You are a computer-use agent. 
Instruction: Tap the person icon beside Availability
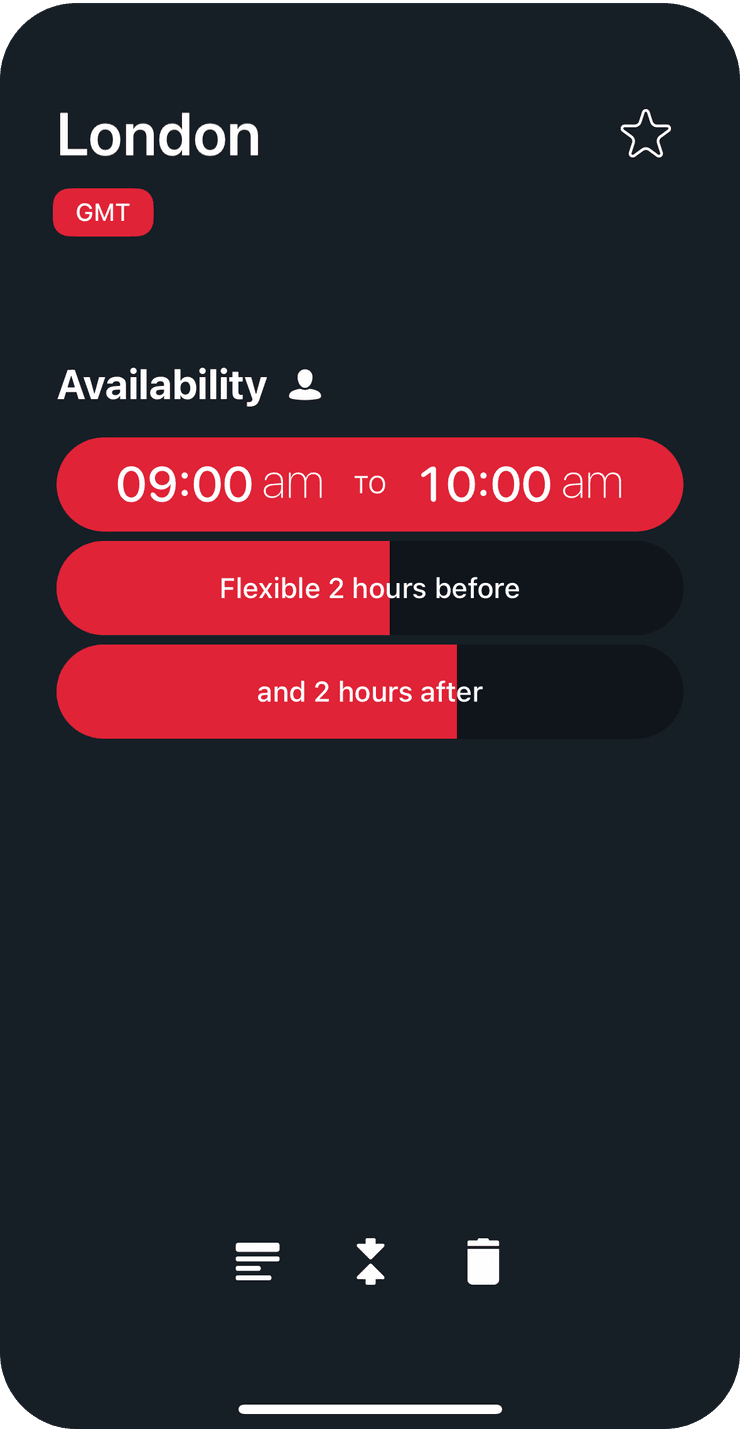point(307,384)
